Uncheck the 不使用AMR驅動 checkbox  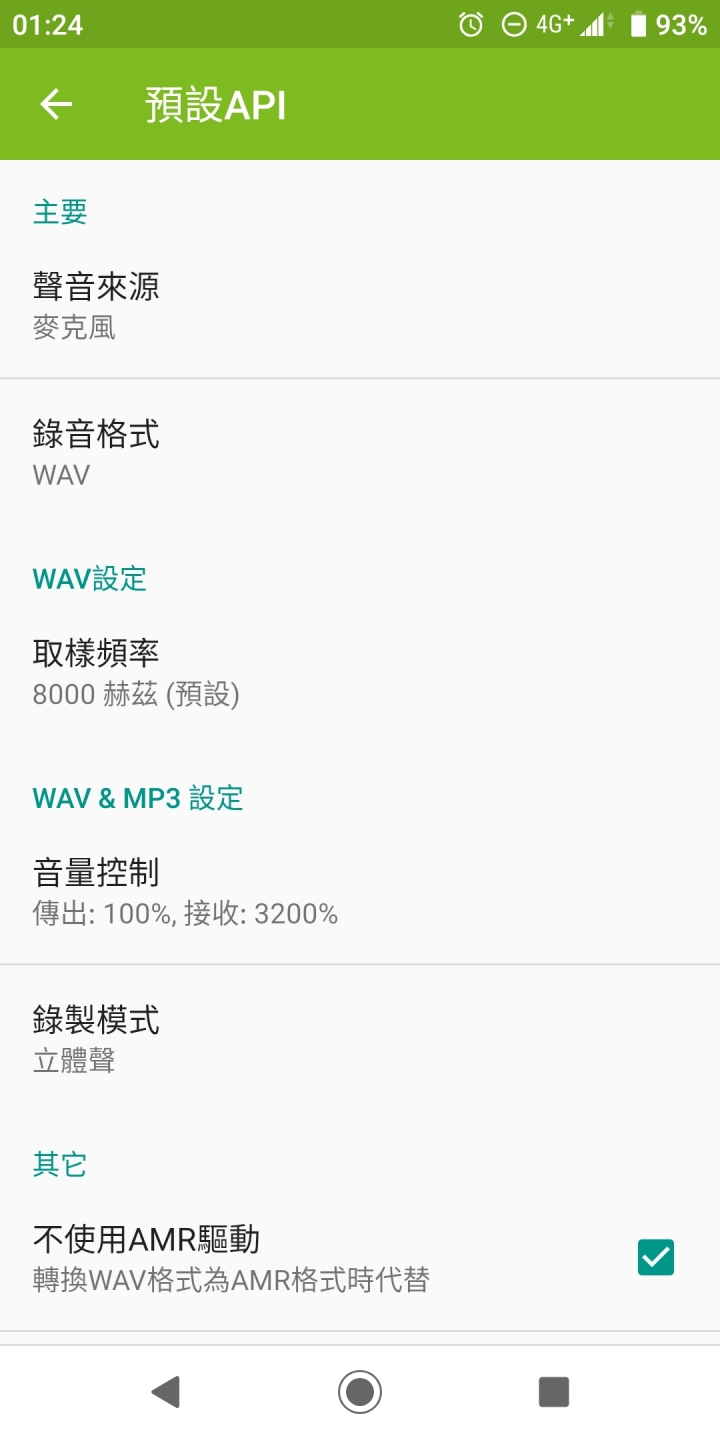(656, 1257)
